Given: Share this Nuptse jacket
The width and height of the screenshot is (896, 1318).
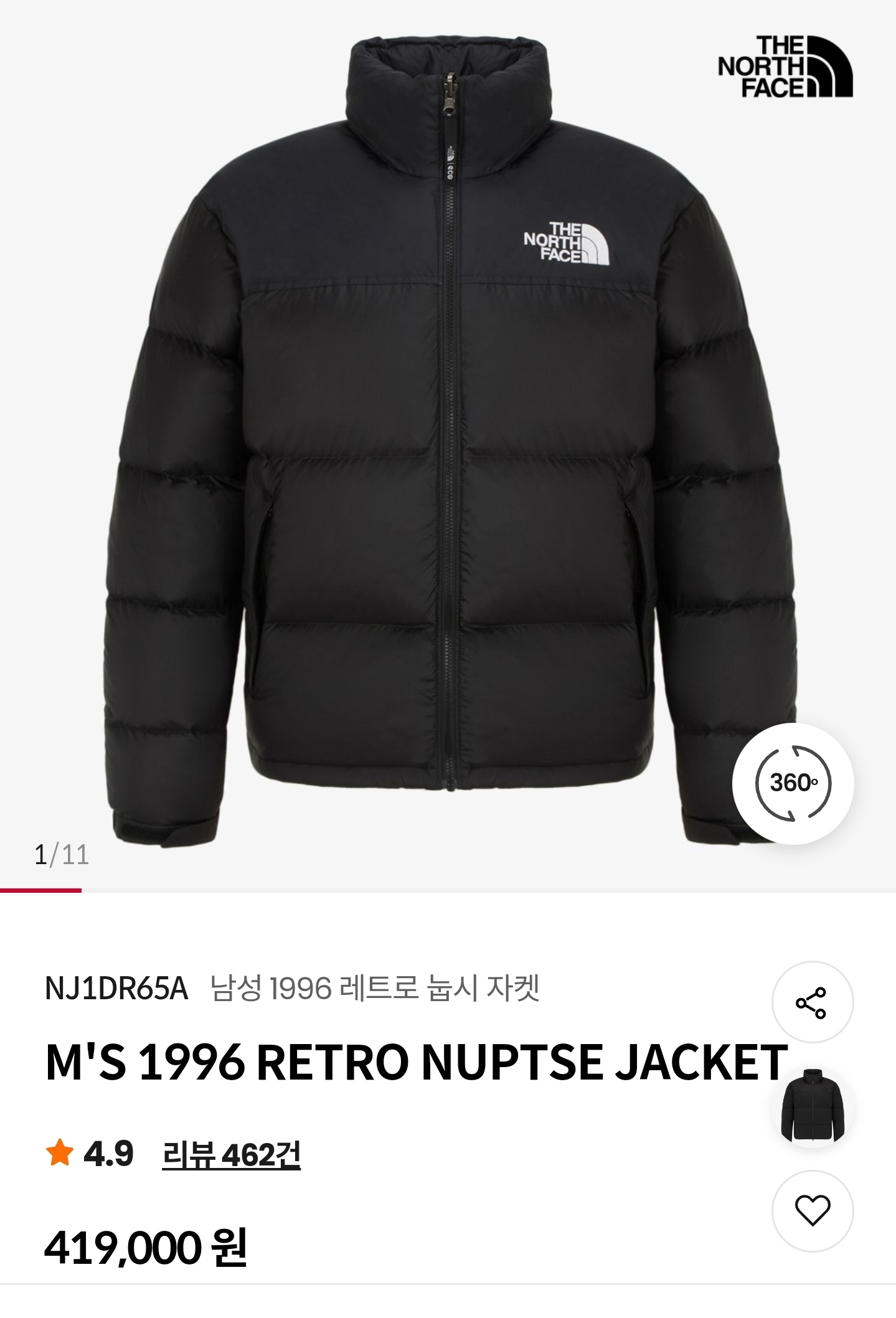Looking at the screenshot, I should pyautogui.click(x=812, y=1002).
